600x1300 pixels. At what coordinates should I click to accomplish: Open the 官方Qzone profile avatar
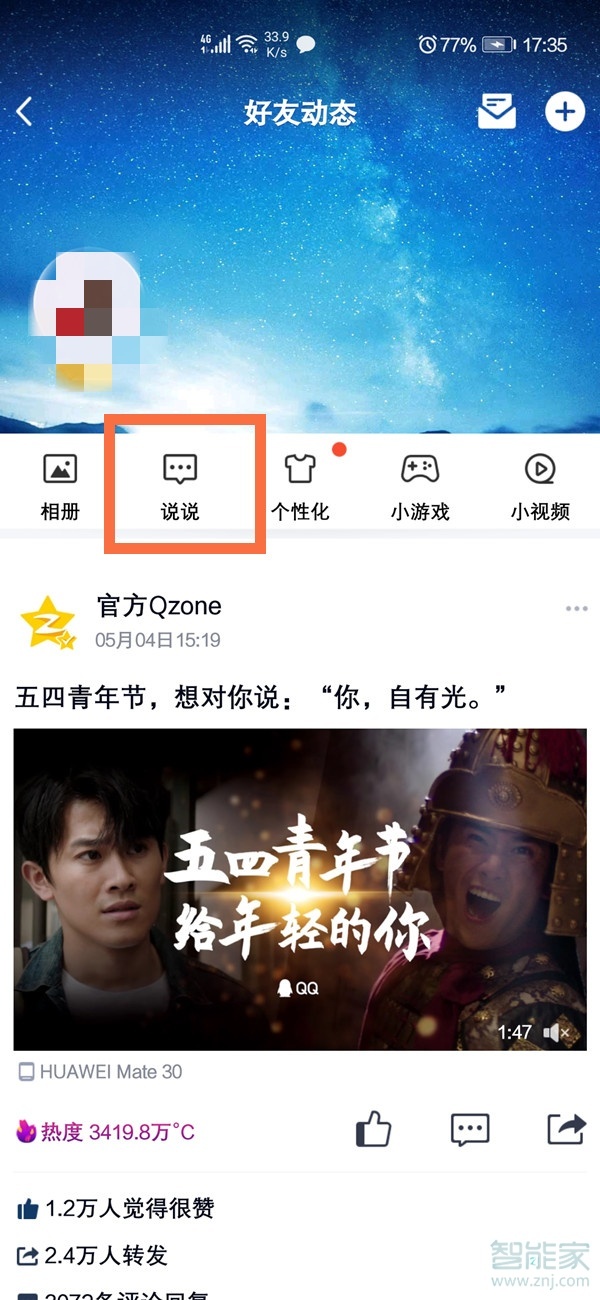47,622
